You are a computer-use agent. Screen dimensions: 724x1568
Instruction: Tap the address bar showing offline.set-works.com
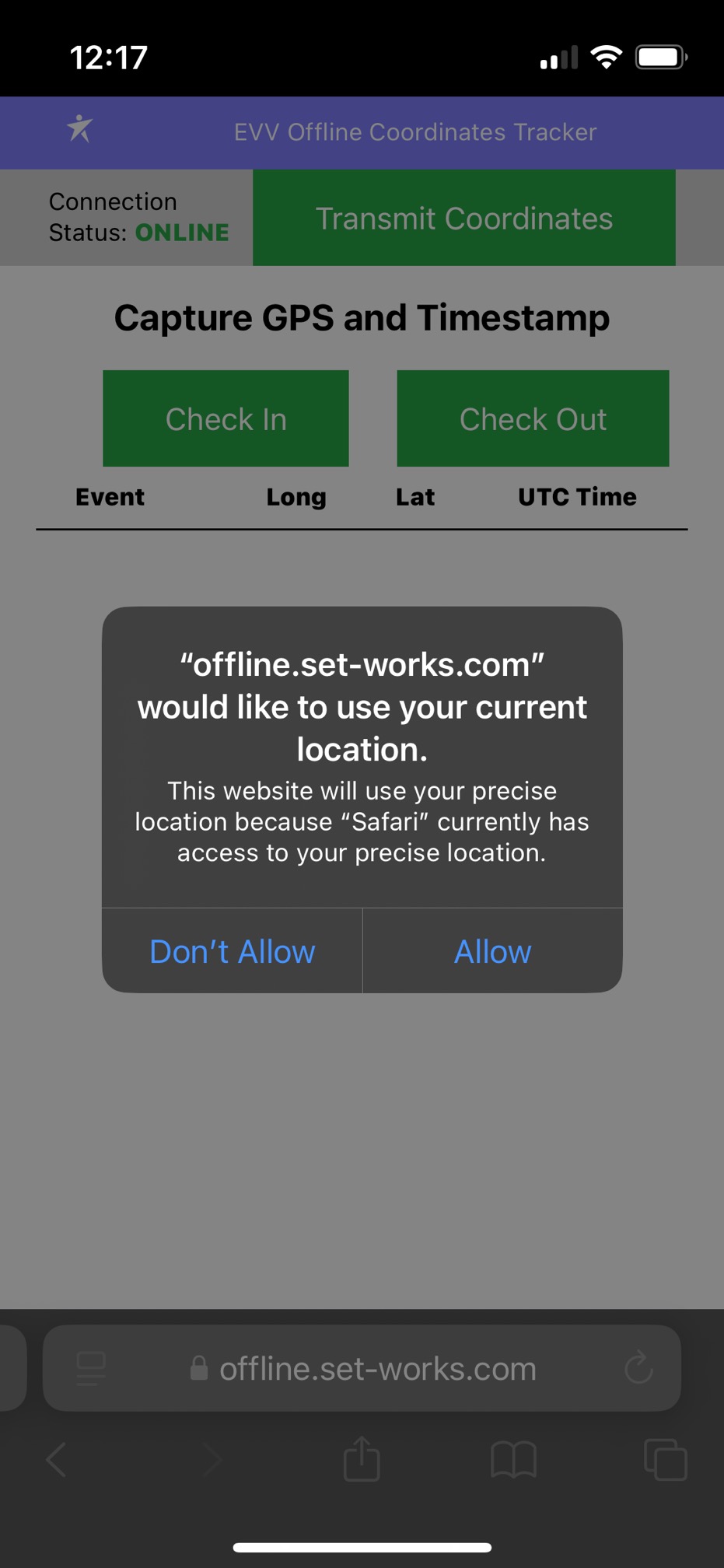point(362,1368)
